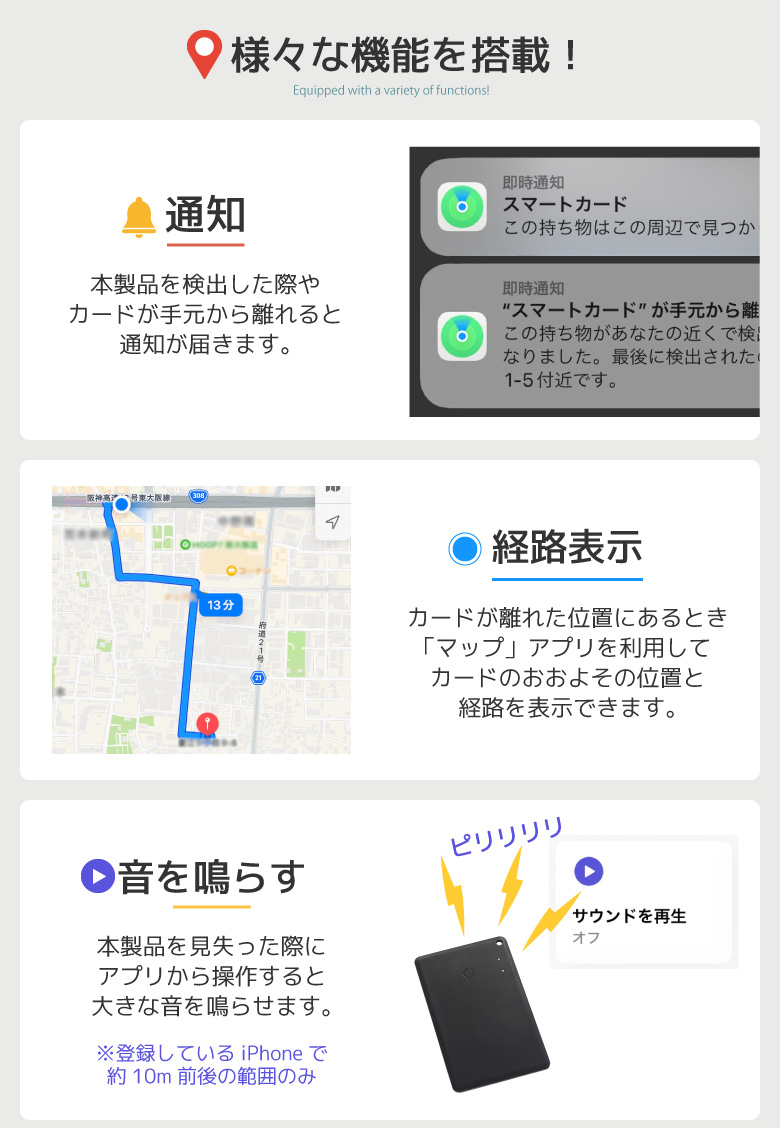Image resolution: width=780 pixels, height=1128 pixels.
Task: Tap the play icon above サウンドを再生
Action: 587,871
